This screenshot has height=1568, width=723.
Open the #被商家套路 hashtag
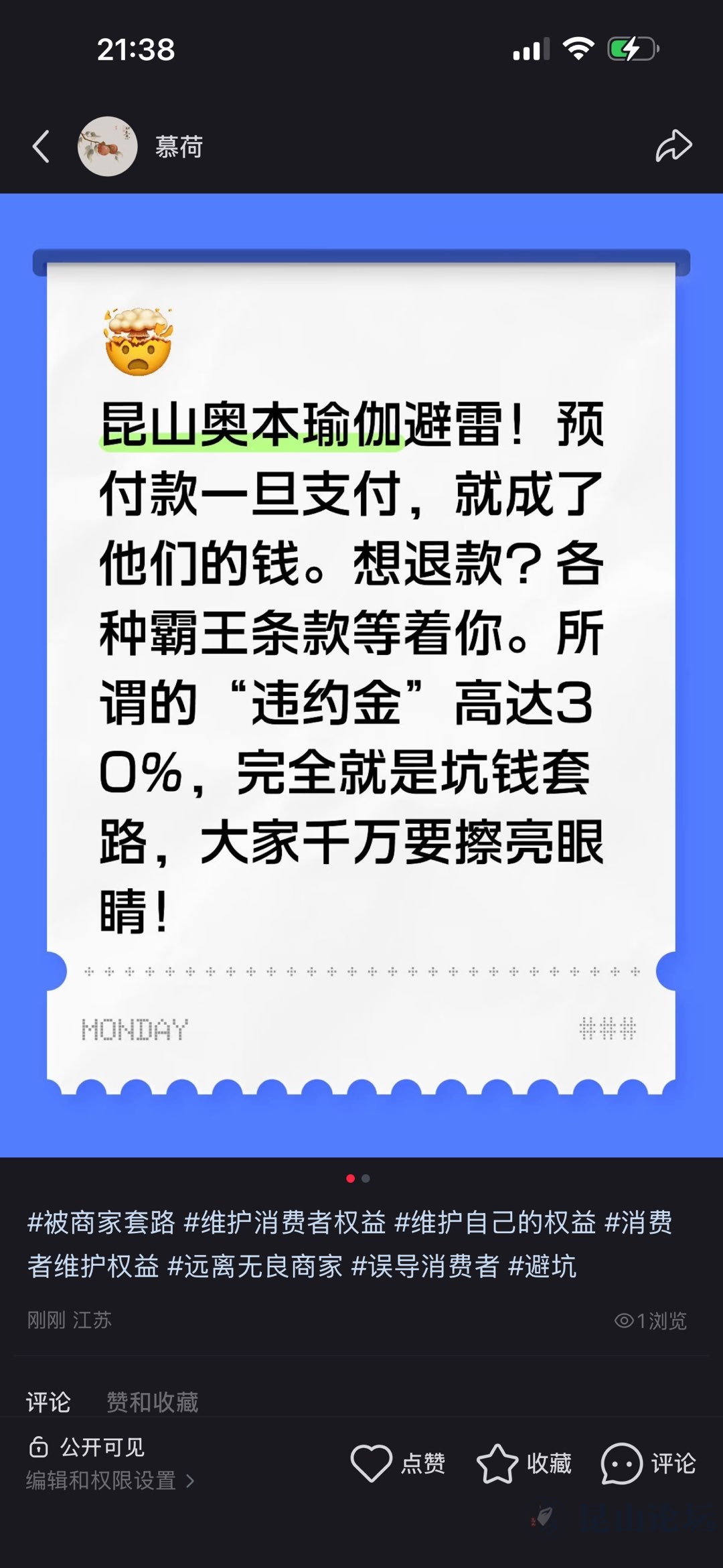point(101,1222)
